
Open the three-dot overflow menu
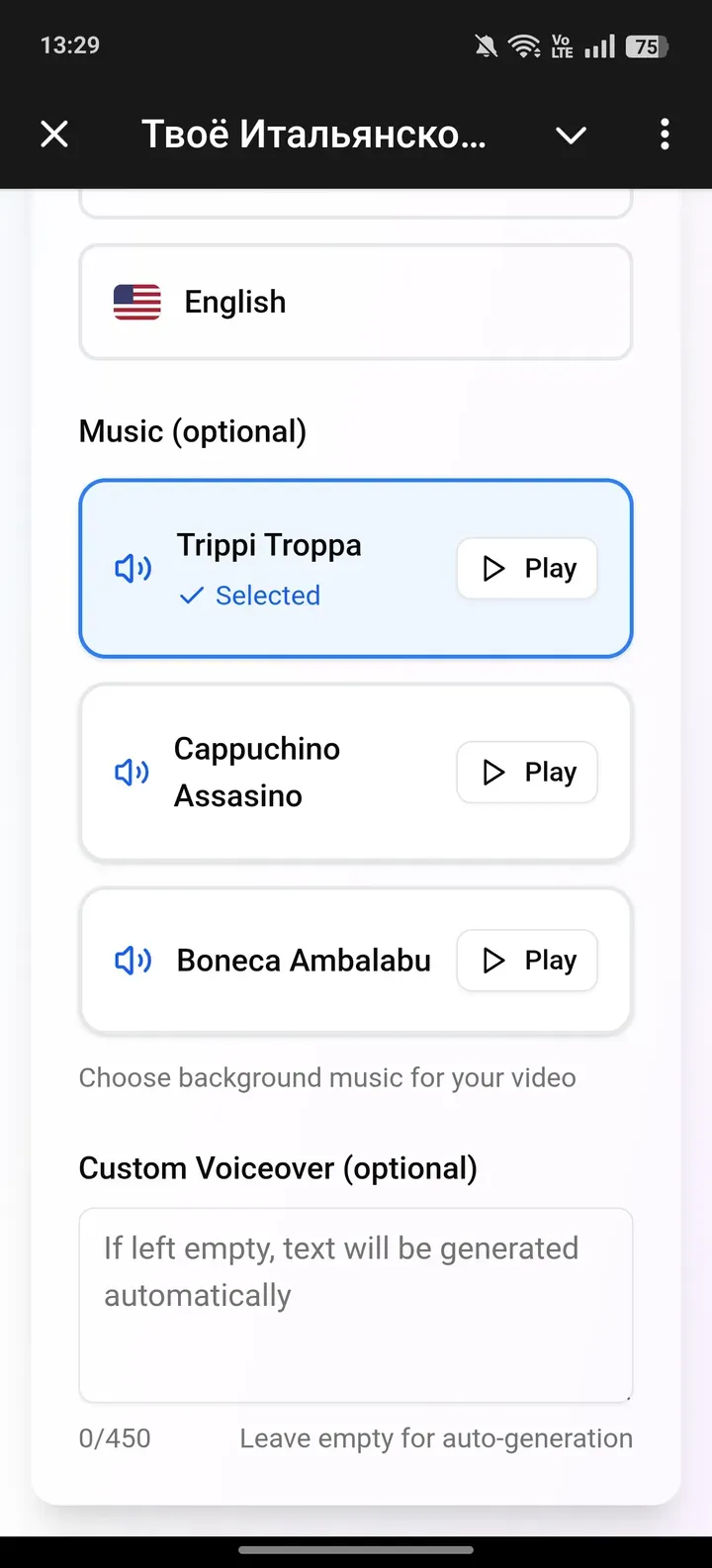[665, 134]
